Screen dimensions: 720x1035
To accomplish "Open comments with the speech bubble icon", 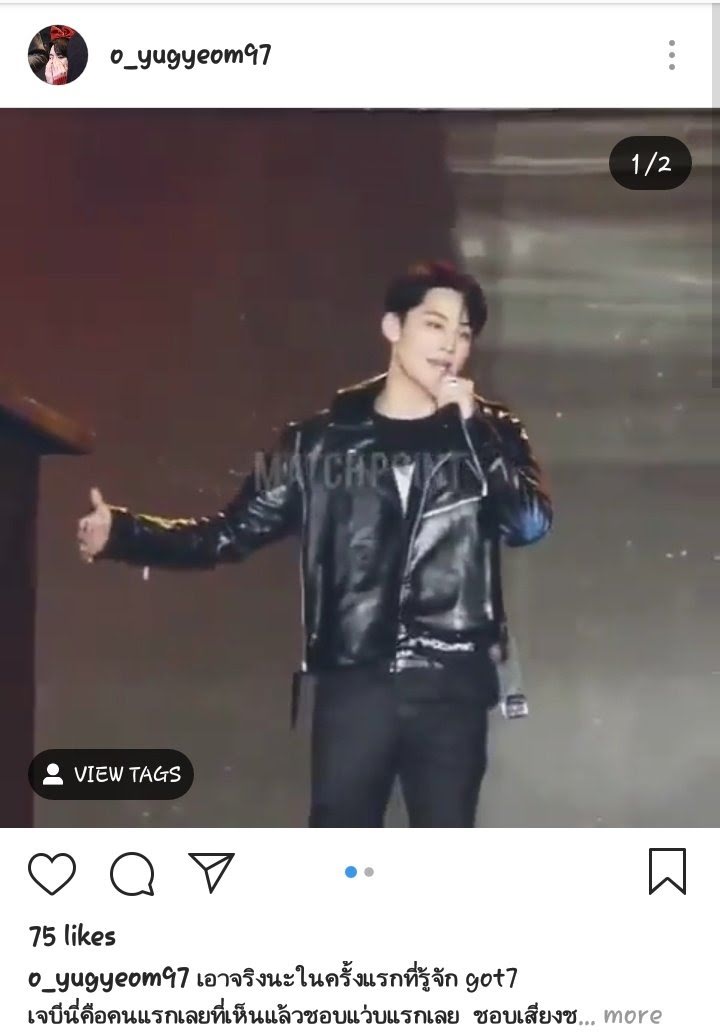I will (x=132, y=873).
